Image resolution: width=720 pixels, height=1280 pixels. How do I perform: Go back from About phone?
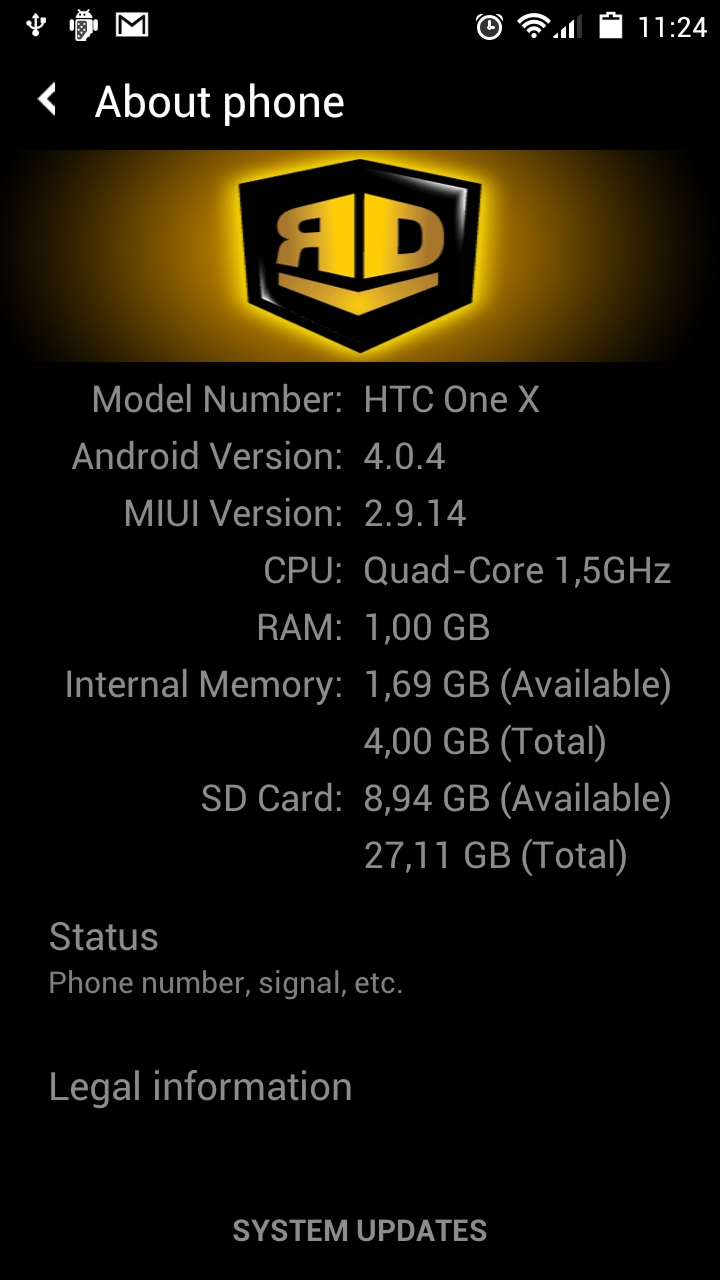tap(47, 101)
